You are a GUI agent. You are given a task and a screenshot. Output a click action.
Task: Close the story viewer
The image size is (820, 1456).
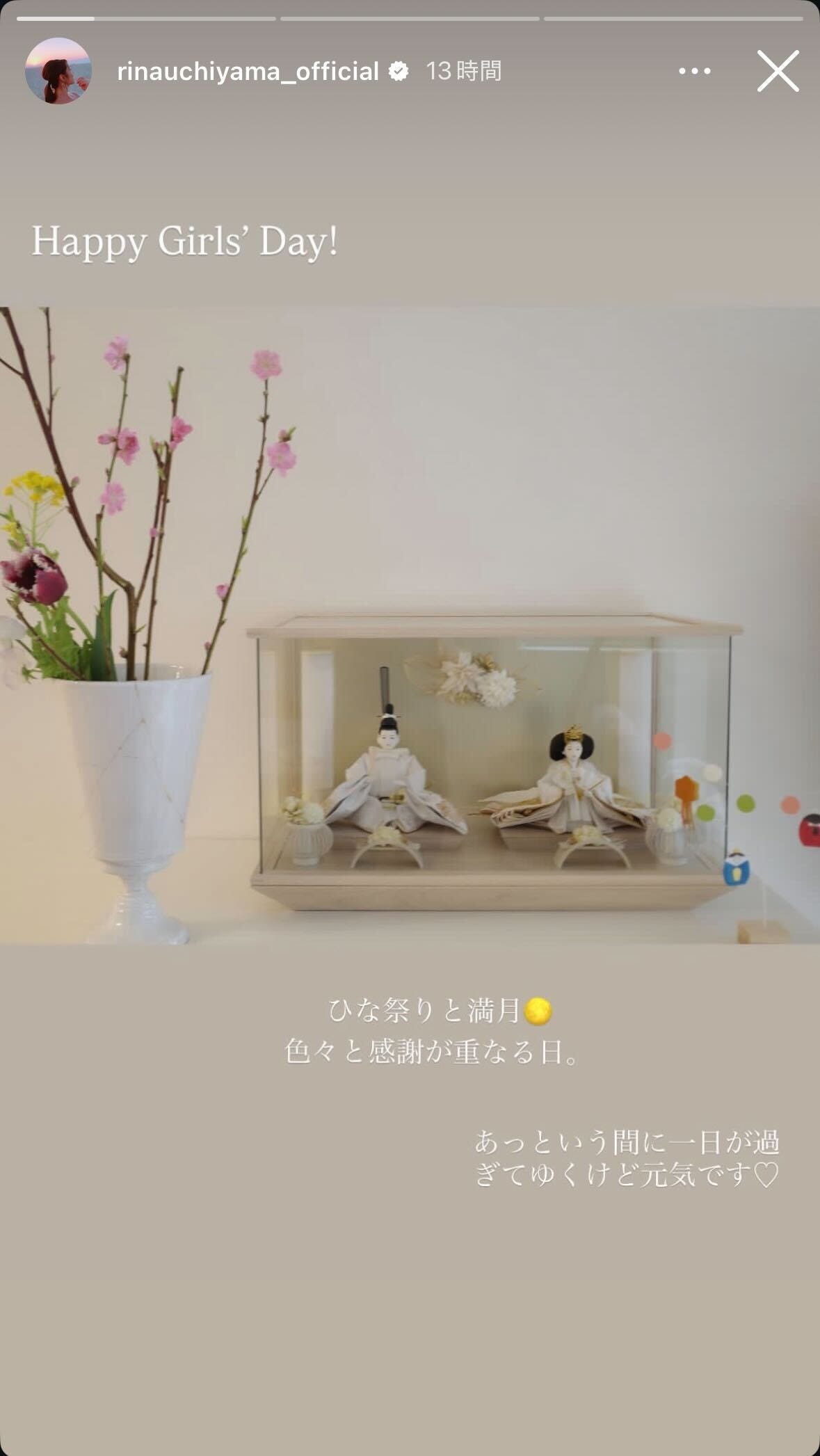[x=778, y=71]
